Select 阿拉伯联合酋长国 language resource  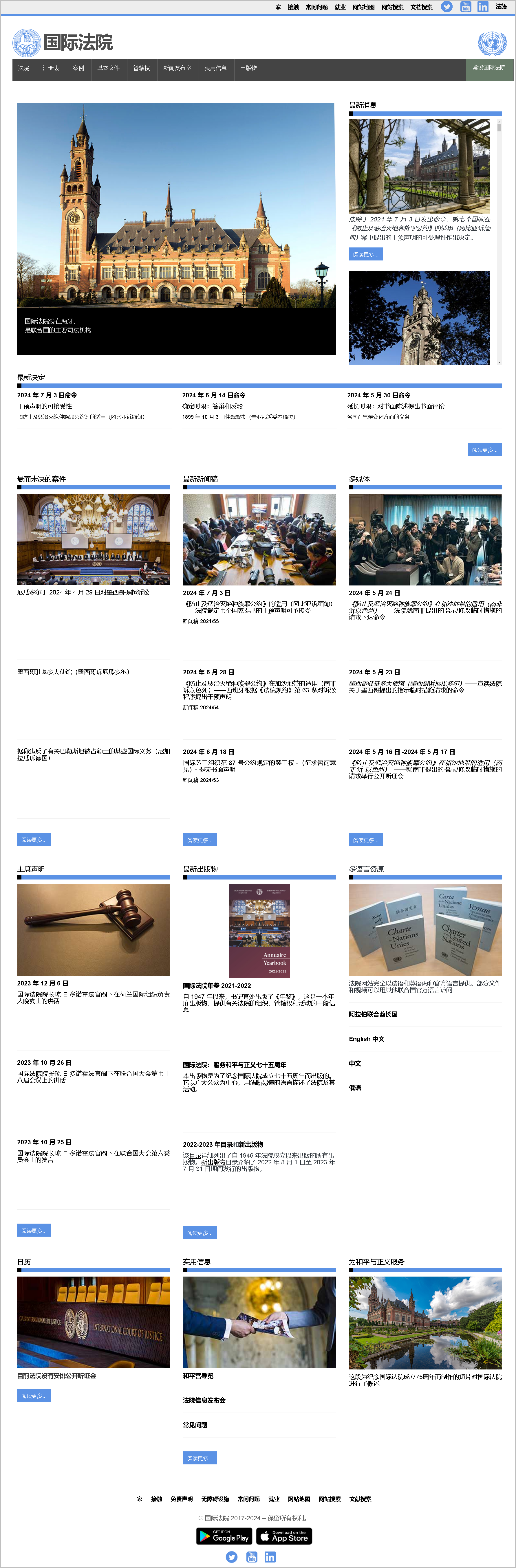point(373,1014)
